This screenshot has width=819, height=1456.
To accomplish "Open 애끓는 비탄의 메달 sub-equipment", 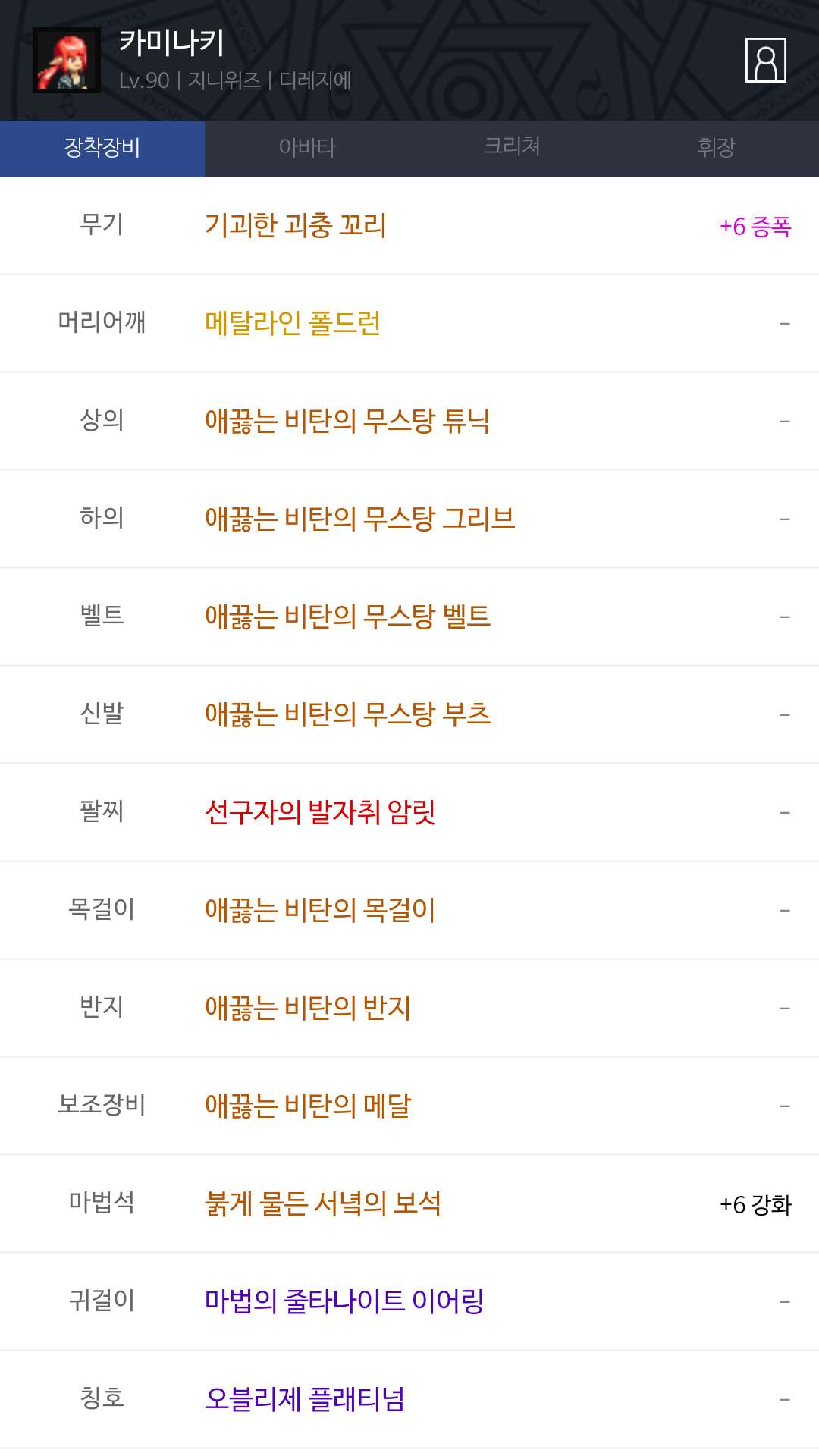I will coord(308,1106).
